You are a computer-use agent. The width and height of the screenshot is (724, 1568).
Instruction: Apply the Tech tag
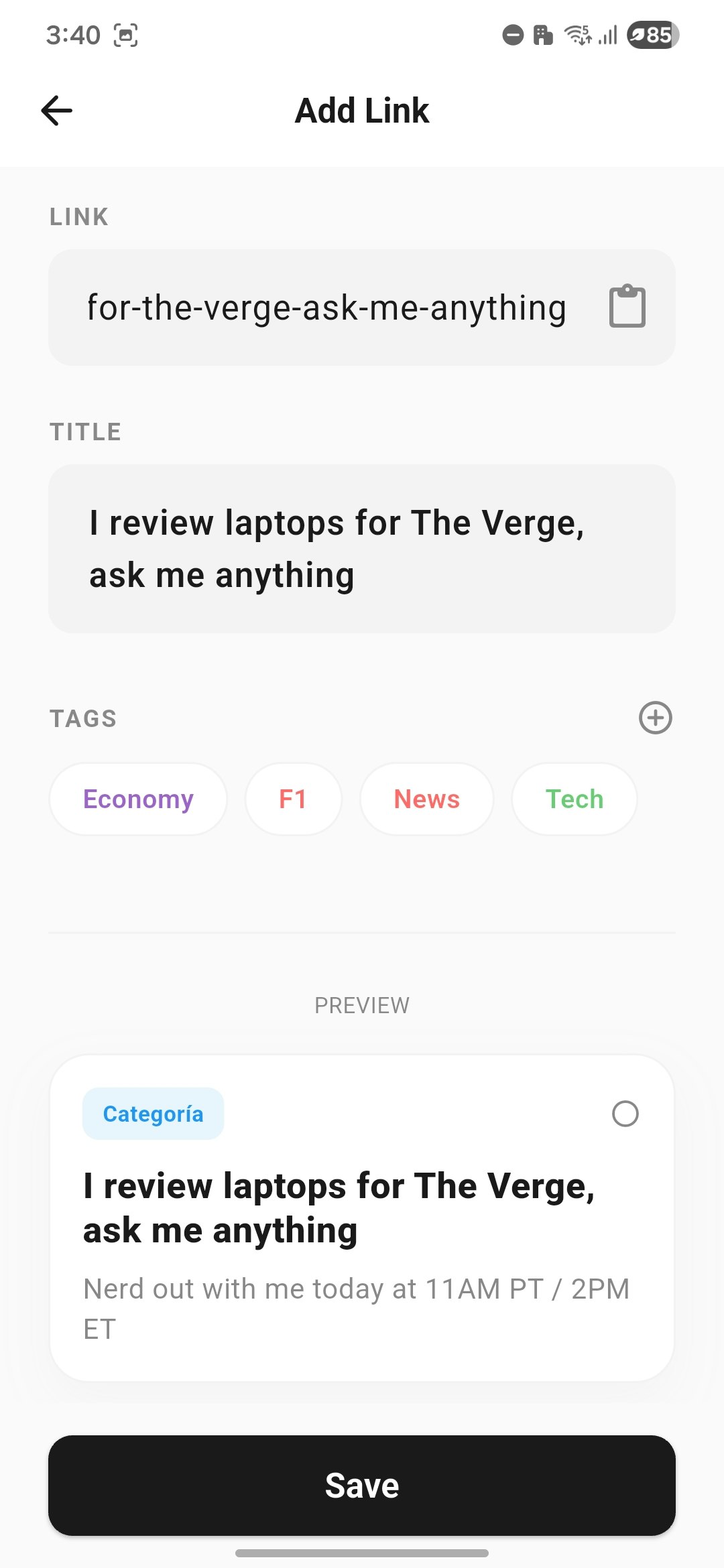(574, 799)
